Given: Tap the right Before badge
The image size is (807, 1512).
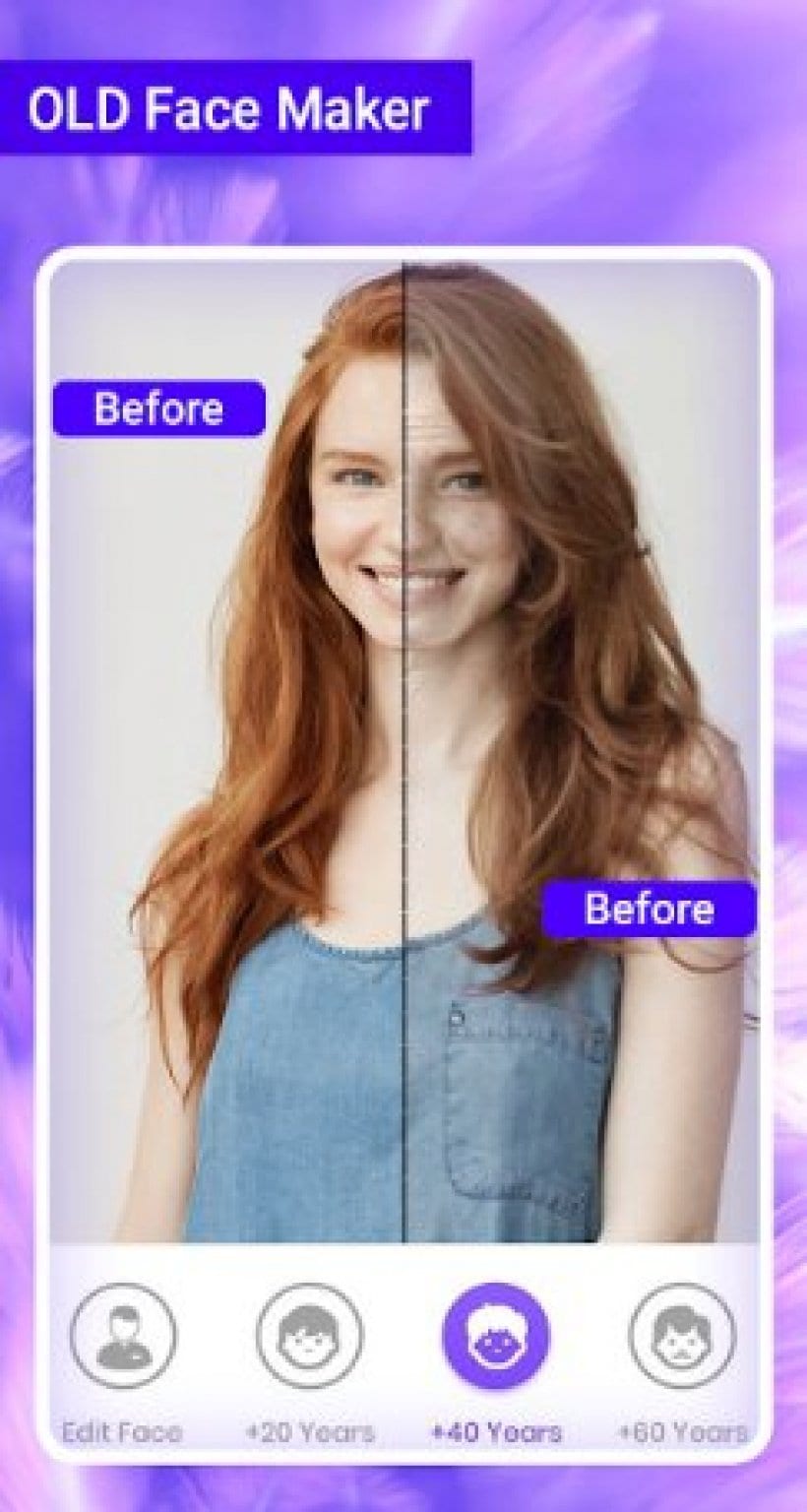Looking at the screenshot, I should coord(650,910).
